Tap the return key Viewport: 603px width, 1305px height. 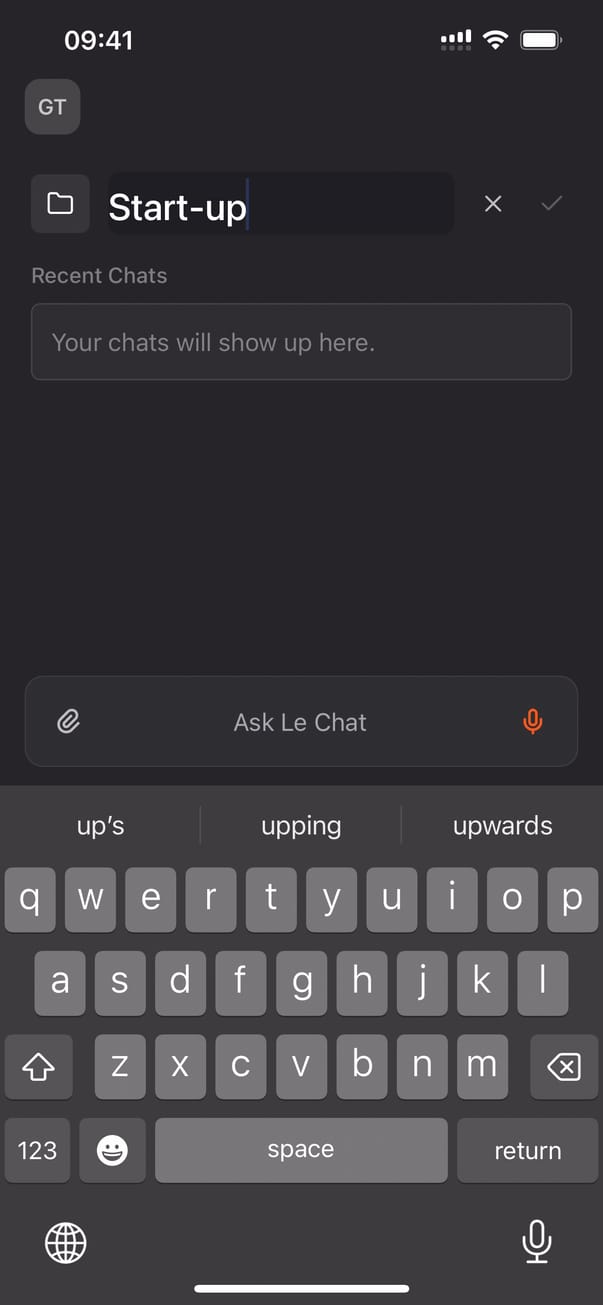527,1151
